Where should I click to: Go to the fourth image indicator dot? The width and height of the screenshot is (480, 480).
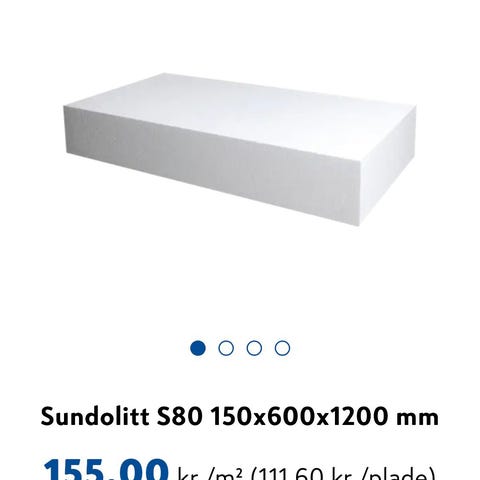282,348
